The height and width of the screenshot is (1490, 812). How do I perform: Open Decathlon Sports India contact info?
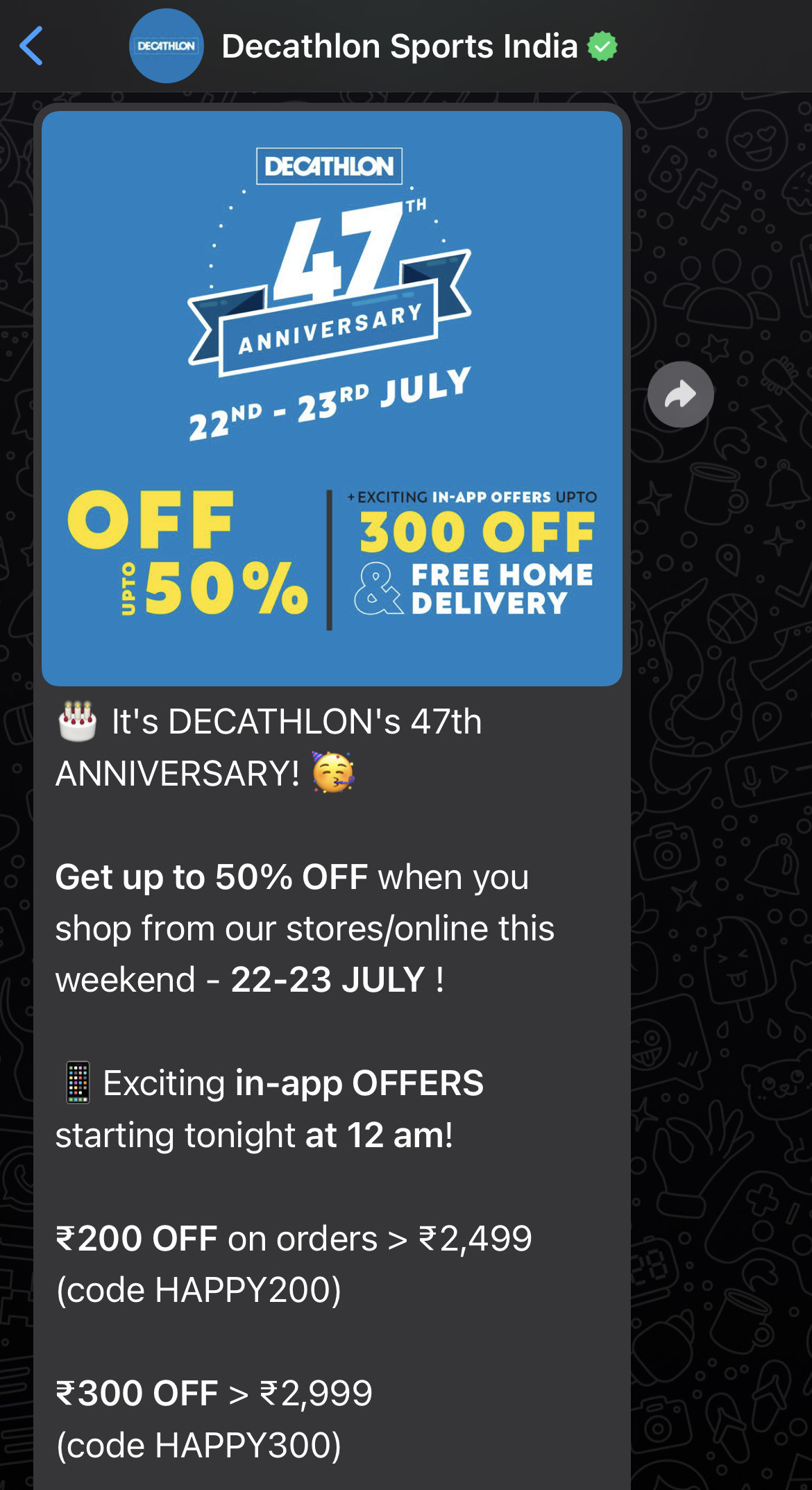pyautogui.click(x=399, y=46)
